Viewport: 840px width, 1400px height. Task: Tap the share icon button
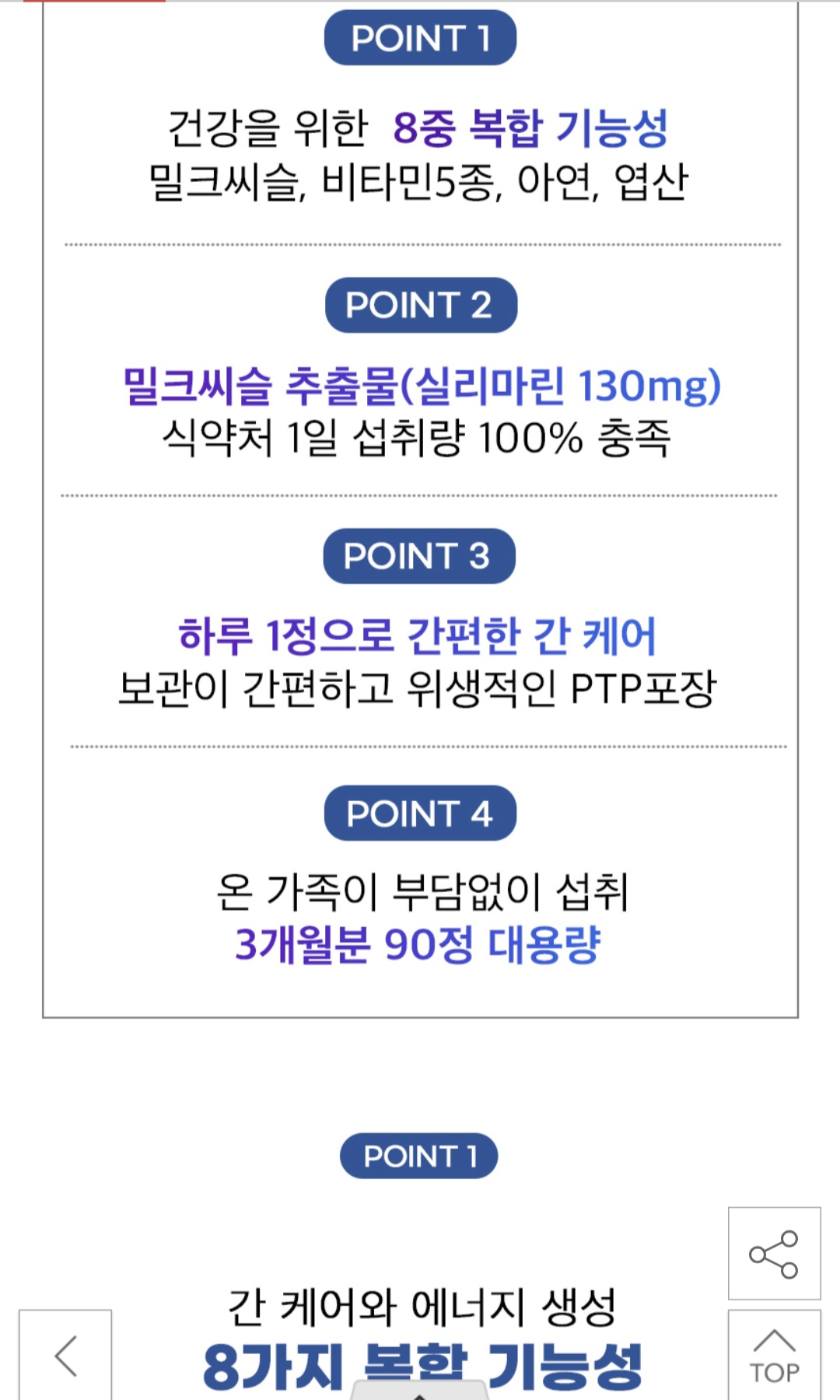coord(774,1254)
